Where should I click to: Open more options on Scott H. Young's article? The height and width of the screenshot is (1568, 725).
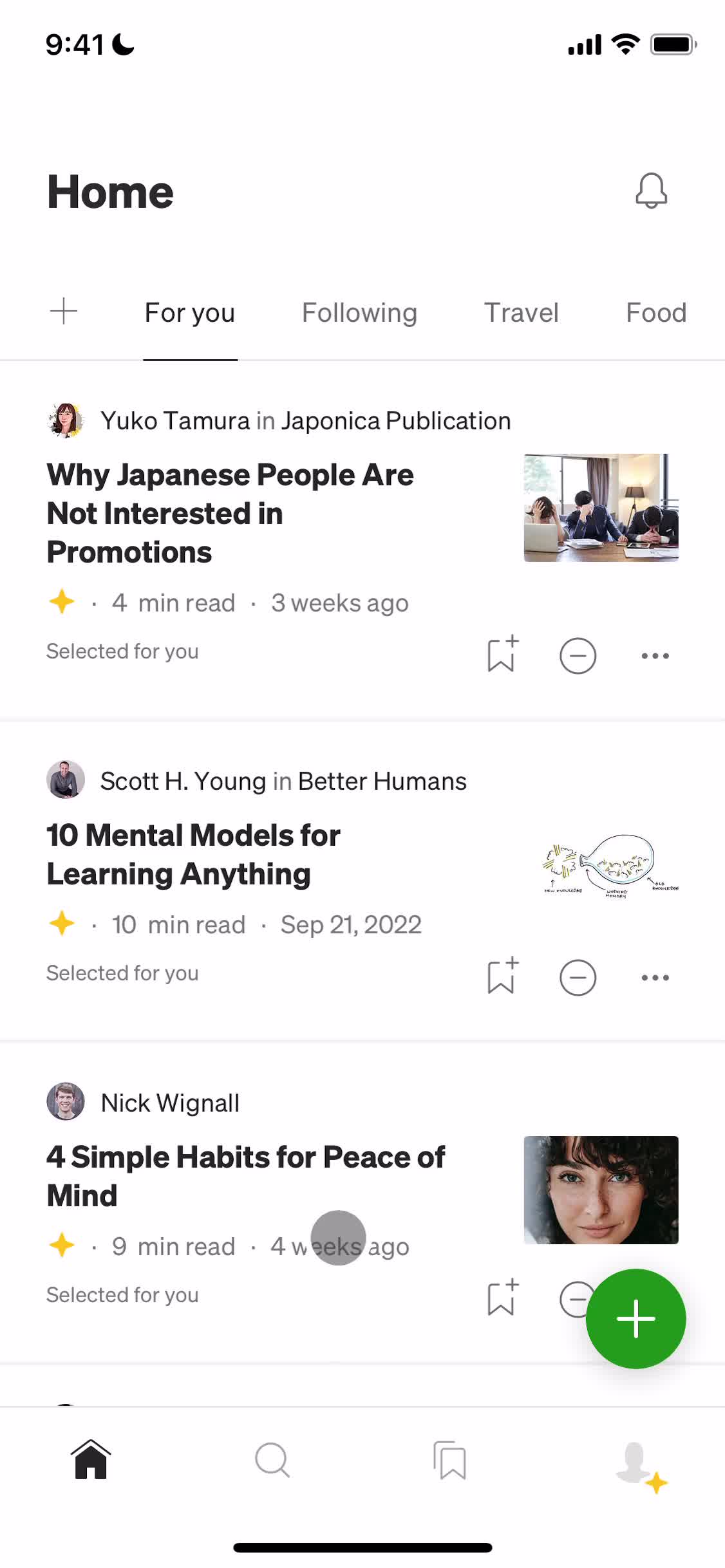[655, 976]
